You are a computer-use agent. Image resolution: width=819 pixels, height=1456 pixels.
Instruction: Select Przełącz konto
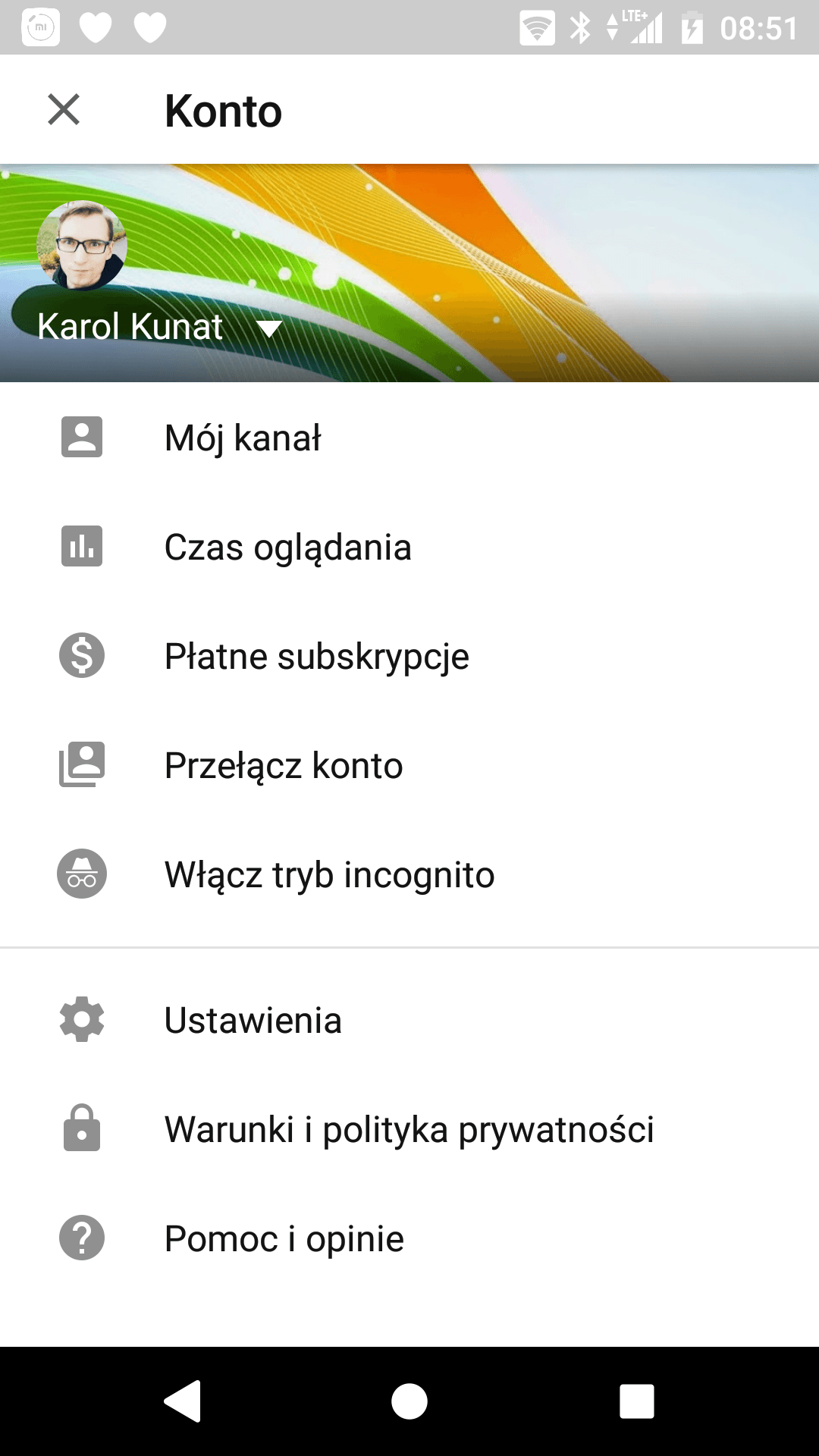[409, 765]
